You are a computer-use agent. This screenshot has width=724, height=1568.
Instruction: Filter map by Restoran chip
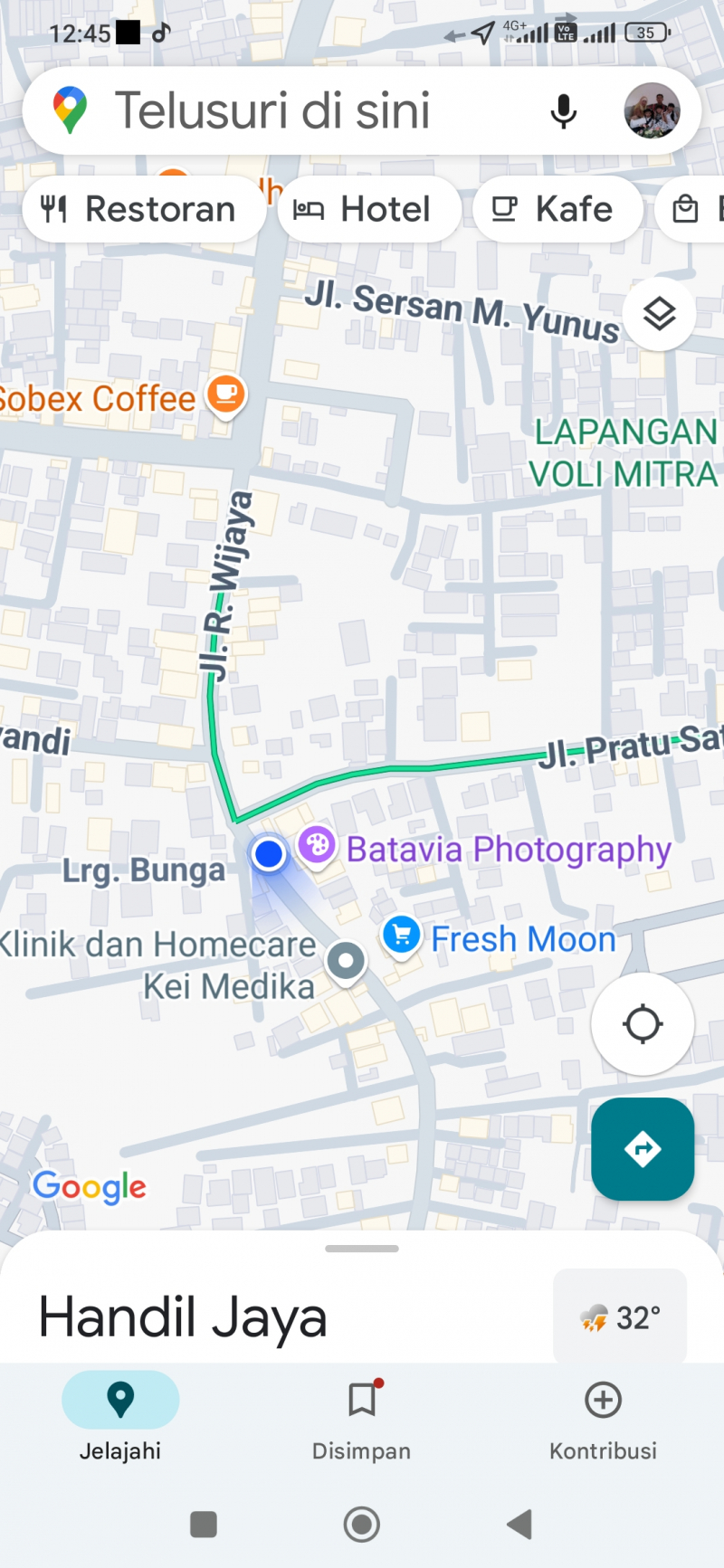coord(140,210)
